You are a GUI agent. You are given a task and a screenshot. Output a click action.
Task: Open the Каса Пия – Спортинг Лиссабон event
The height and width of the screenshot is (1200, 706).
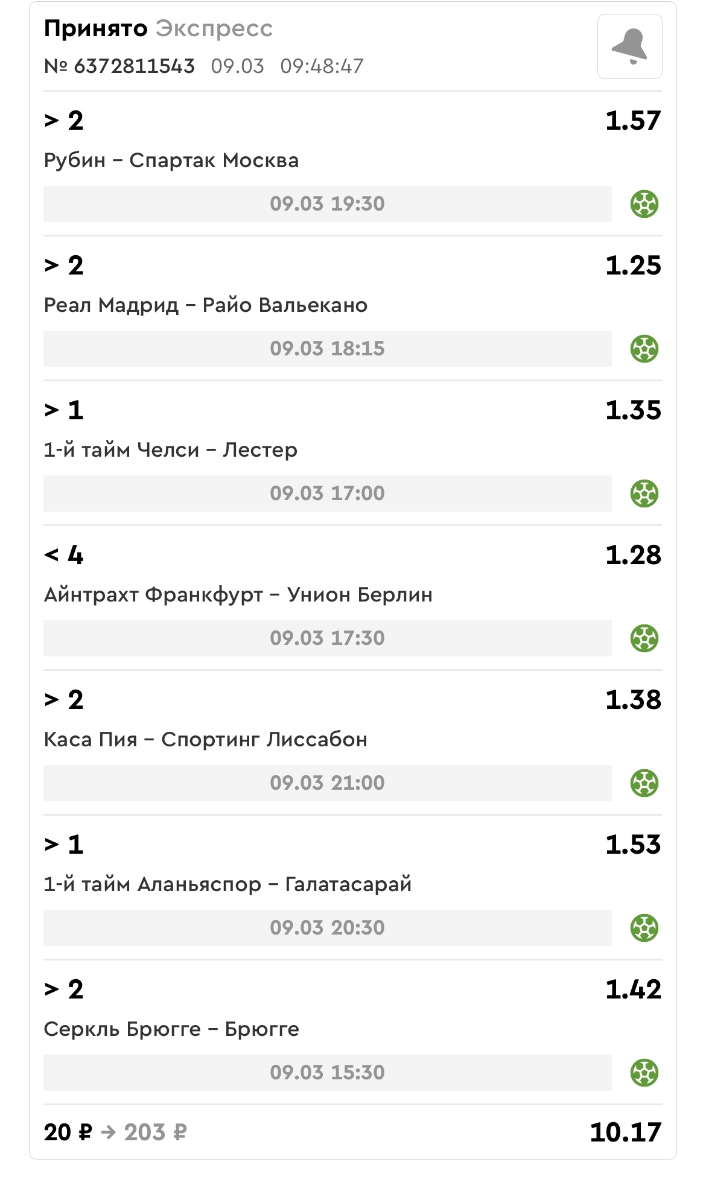pyautogui.click(x=206, y=741)
